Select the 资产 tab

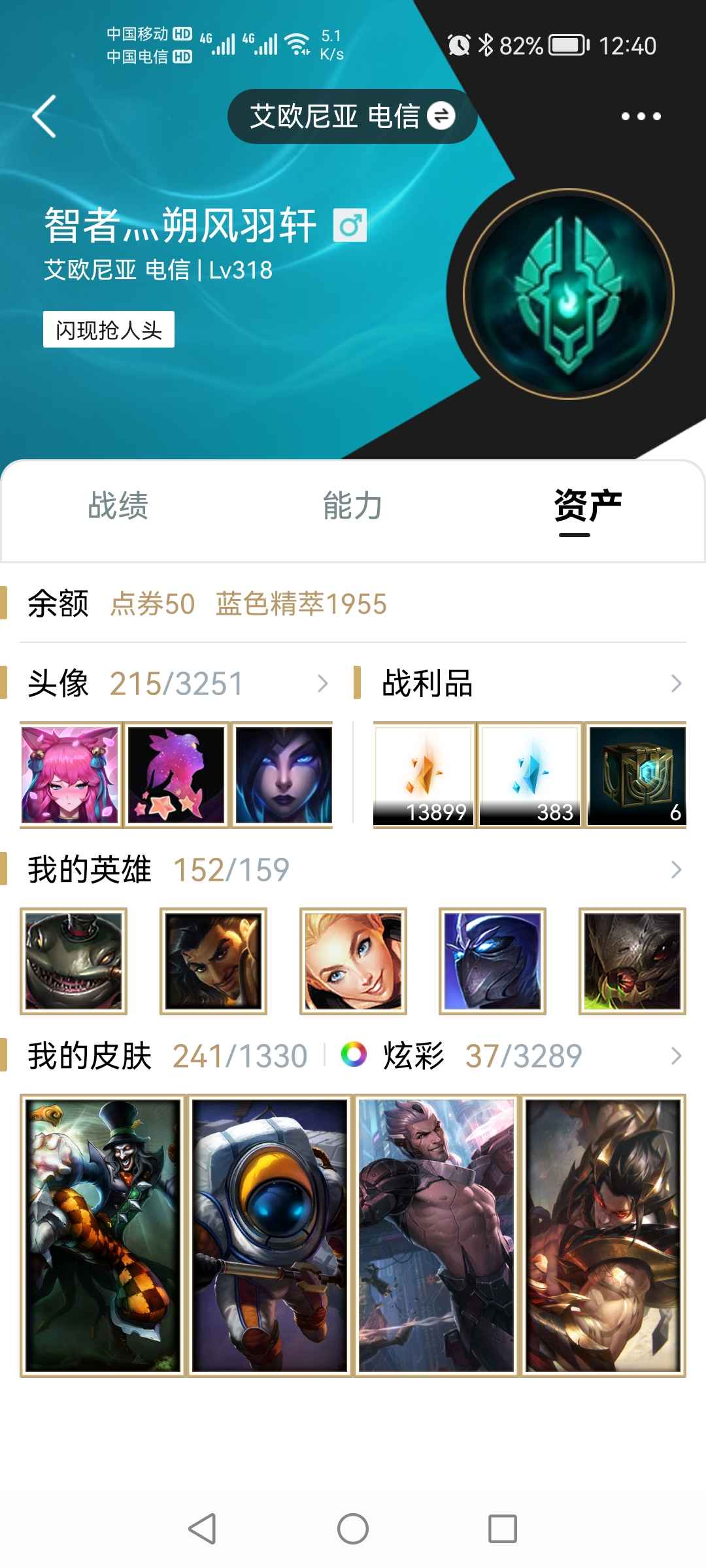(588, 506)
